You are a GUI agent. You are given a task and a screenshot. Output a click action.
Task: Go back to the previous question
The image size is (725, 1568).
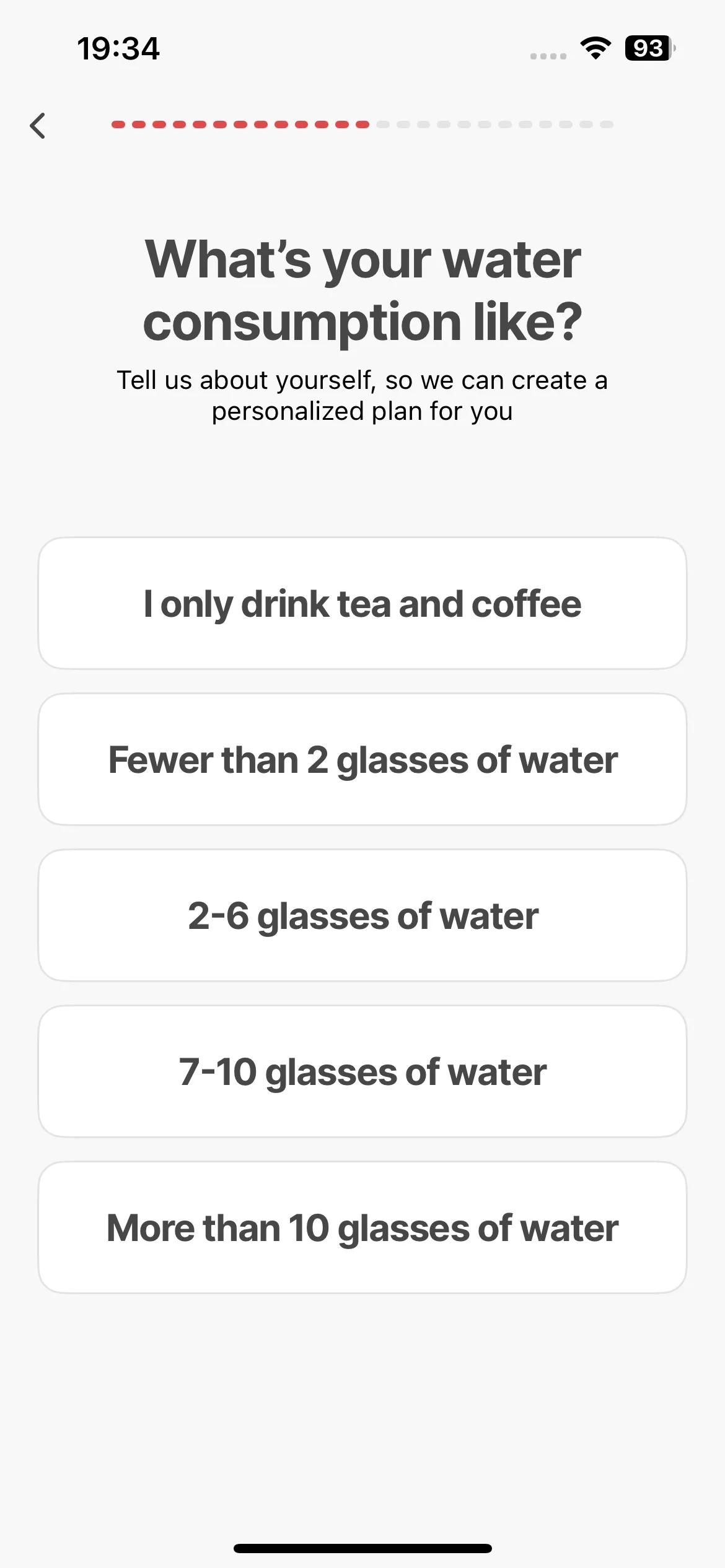point(38,126)
